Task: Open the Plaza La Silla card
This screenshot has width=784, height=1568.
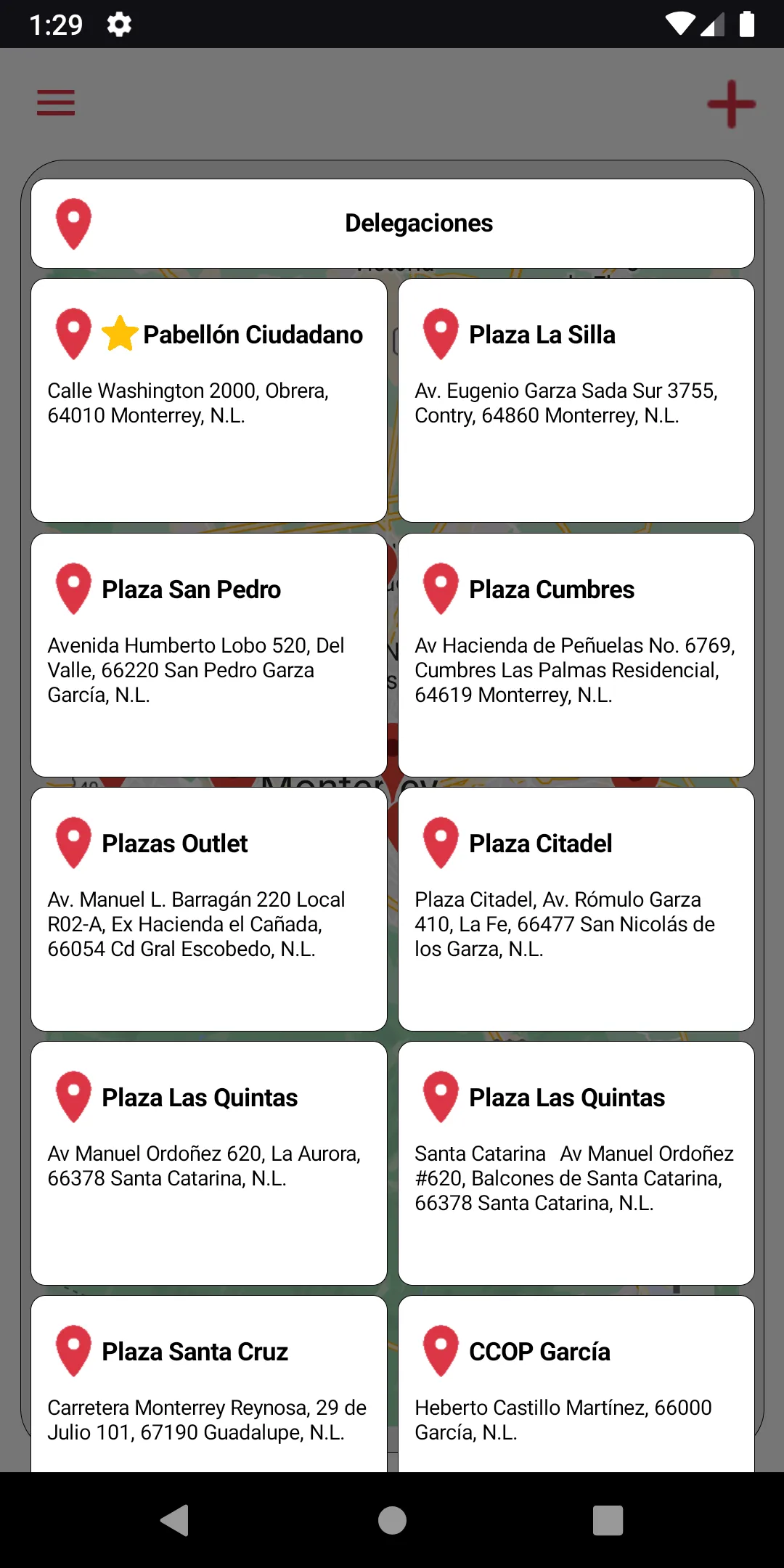Action: pos(576,400)
